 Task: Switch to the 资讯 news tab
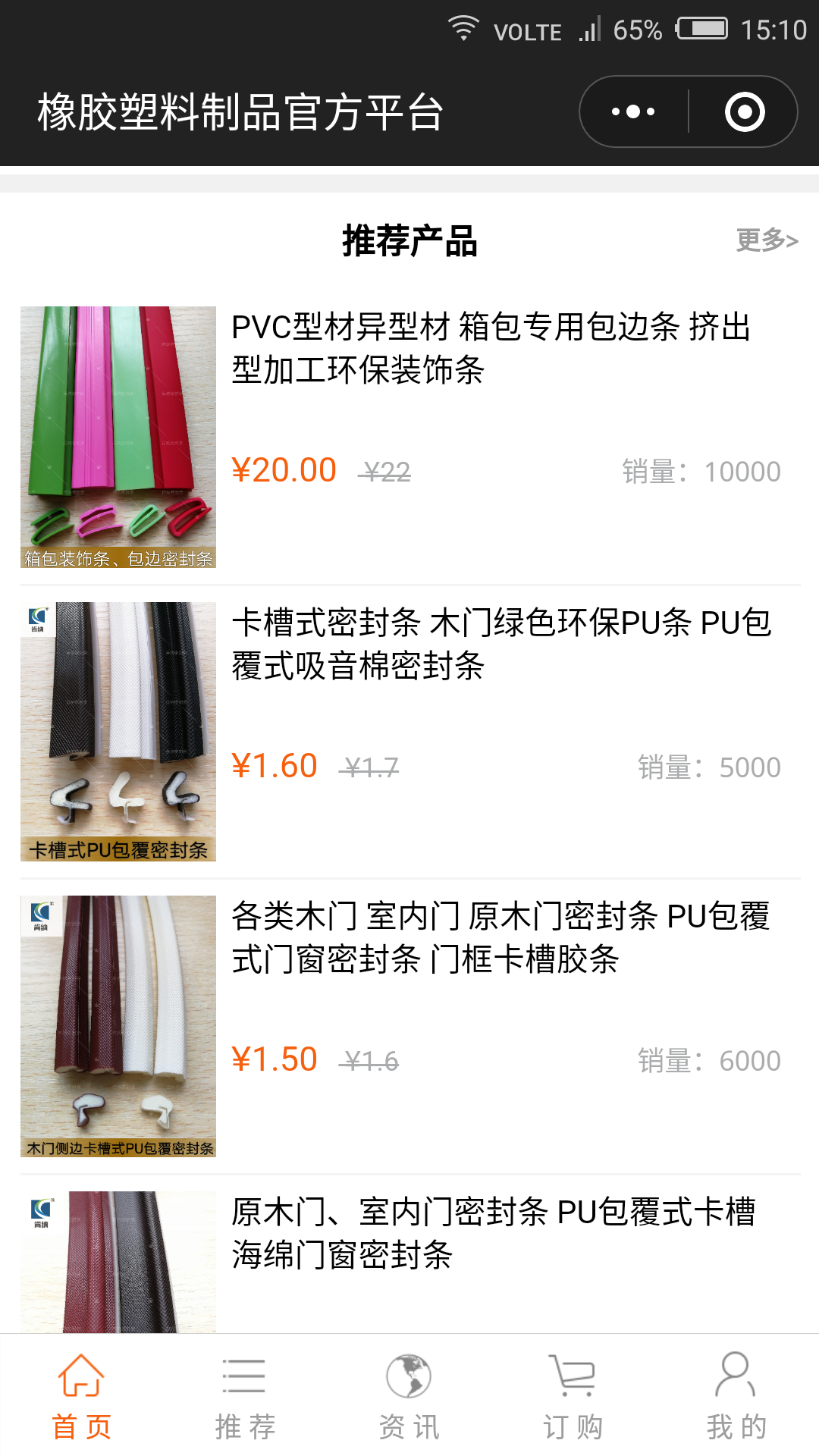point(409,1395)
